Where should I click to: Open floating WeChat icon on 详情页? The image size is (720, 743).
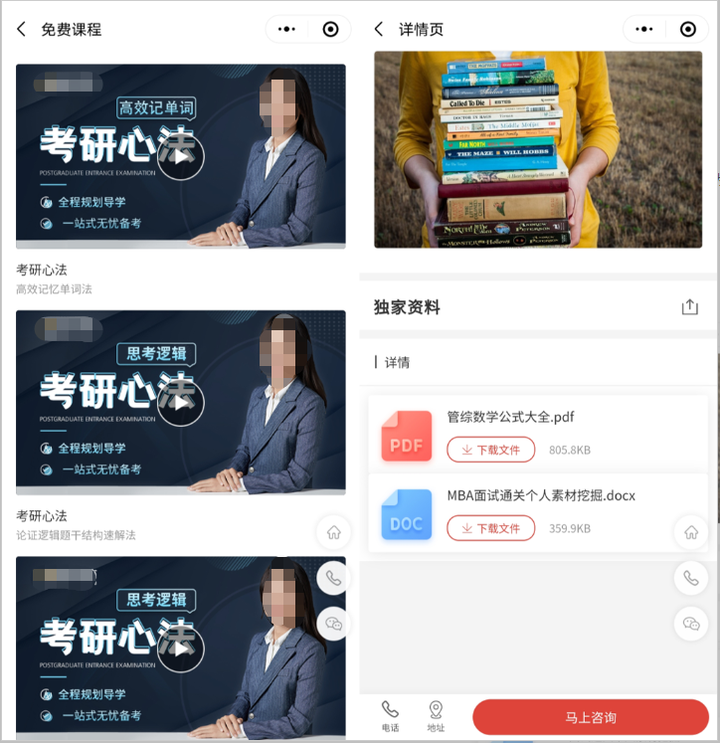(691, 624)
